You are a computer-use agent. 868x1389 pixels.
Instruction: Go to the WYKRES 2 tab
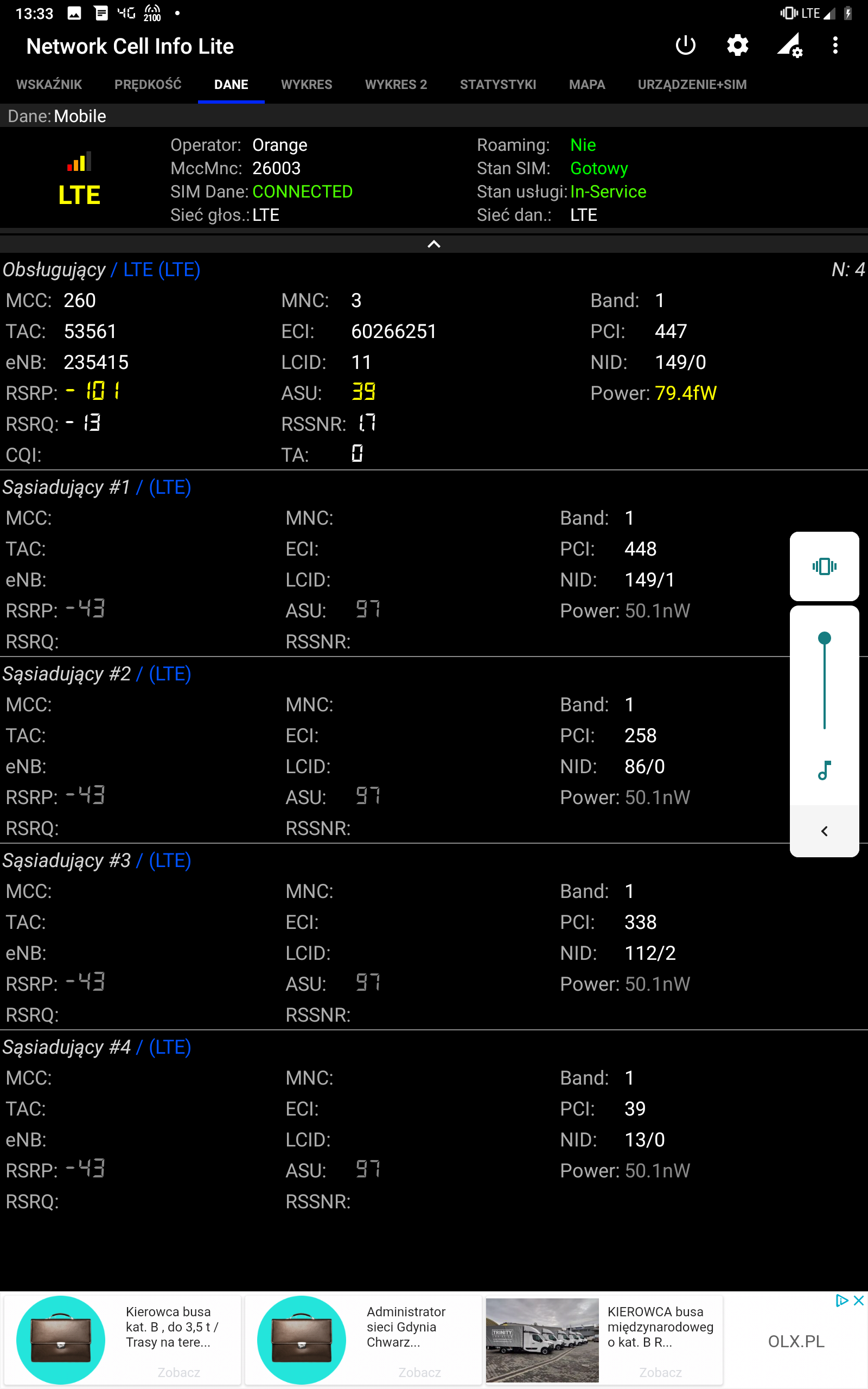click(x=396, y=85)
